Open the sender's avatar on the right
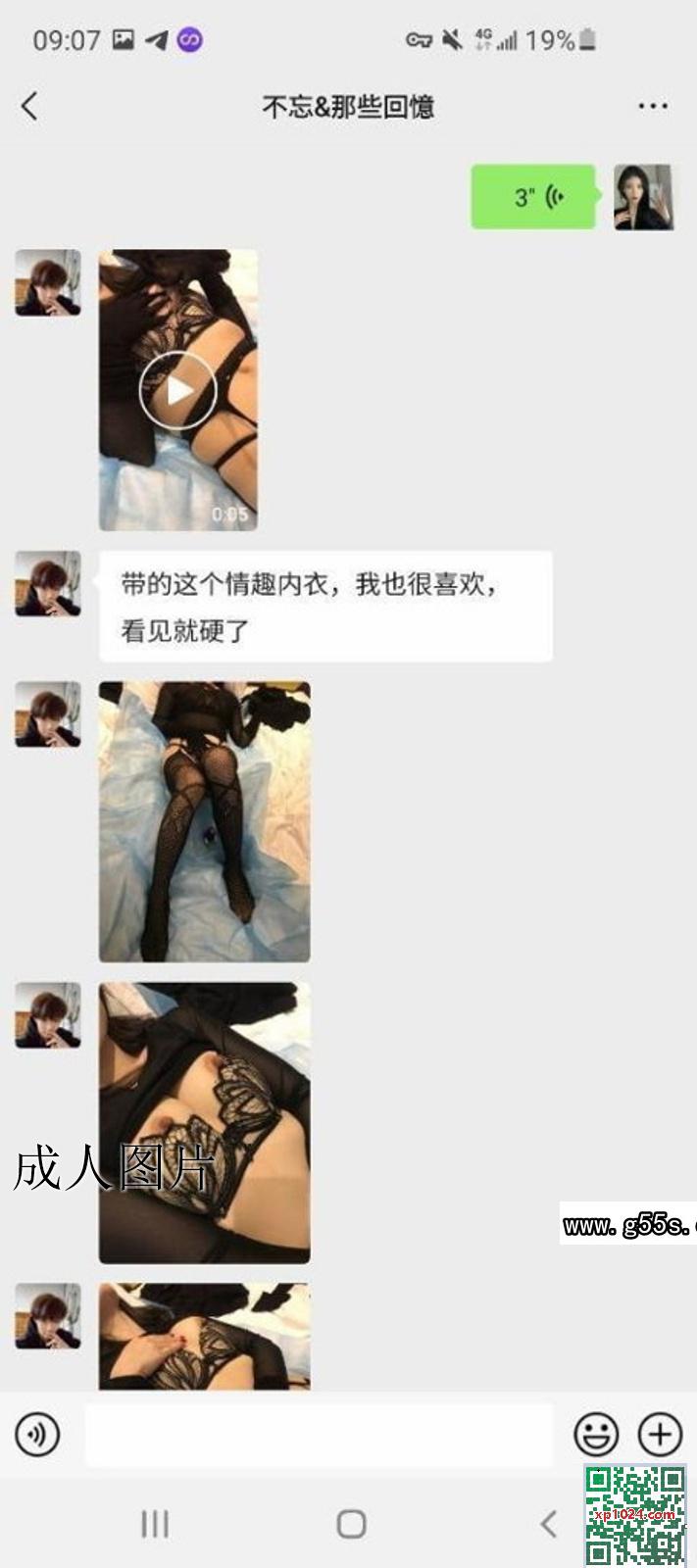 click(x=644, y=197)
